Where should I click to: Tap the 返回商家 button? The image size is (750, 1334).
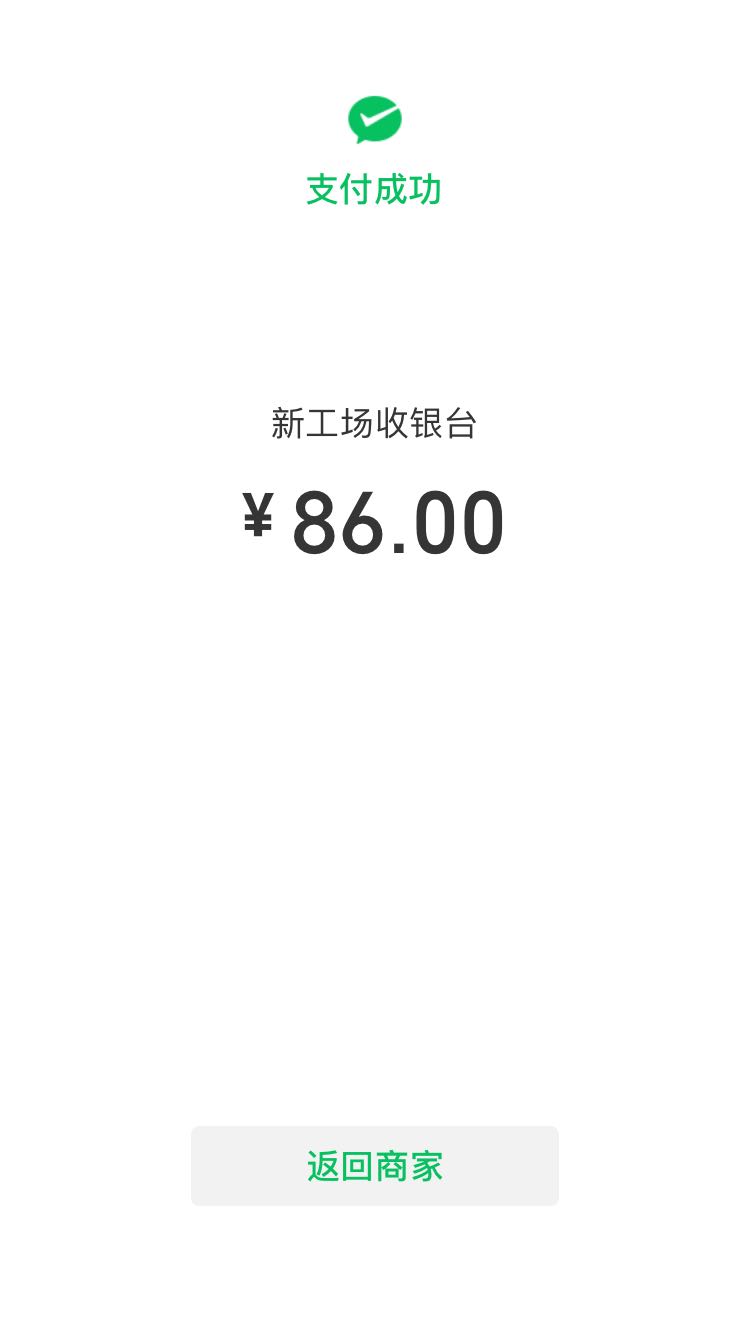pos(375,1166)
